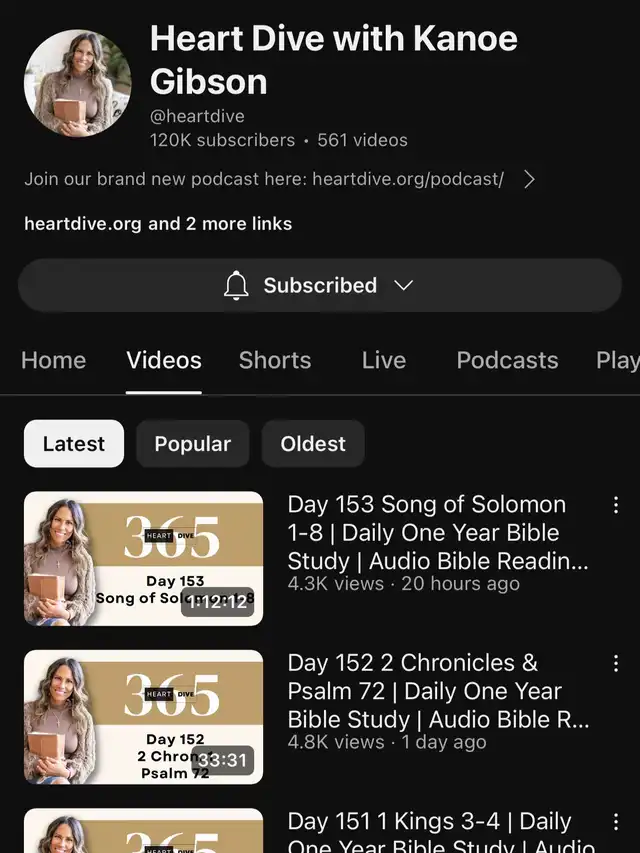Viewport: 640px width, 853px height.
Task: Play the Day 153 Song of Solomon video
Action: coord(144,558)
